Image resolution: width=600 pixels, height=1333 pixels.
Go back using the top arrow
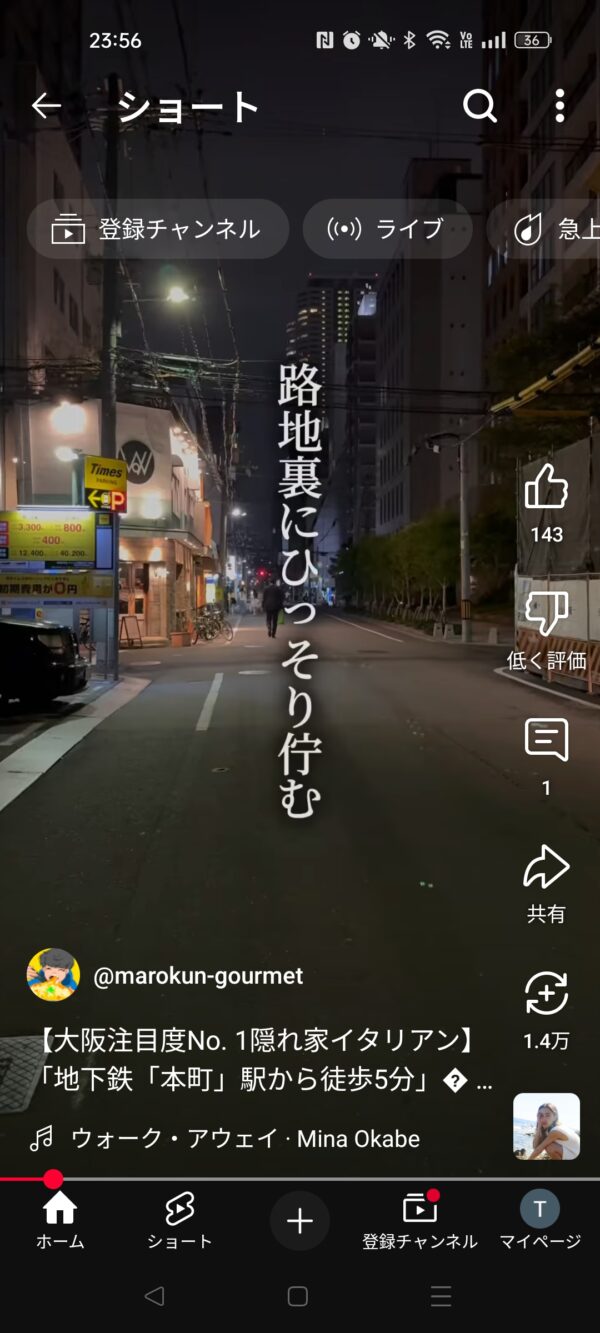pos(46,106)
